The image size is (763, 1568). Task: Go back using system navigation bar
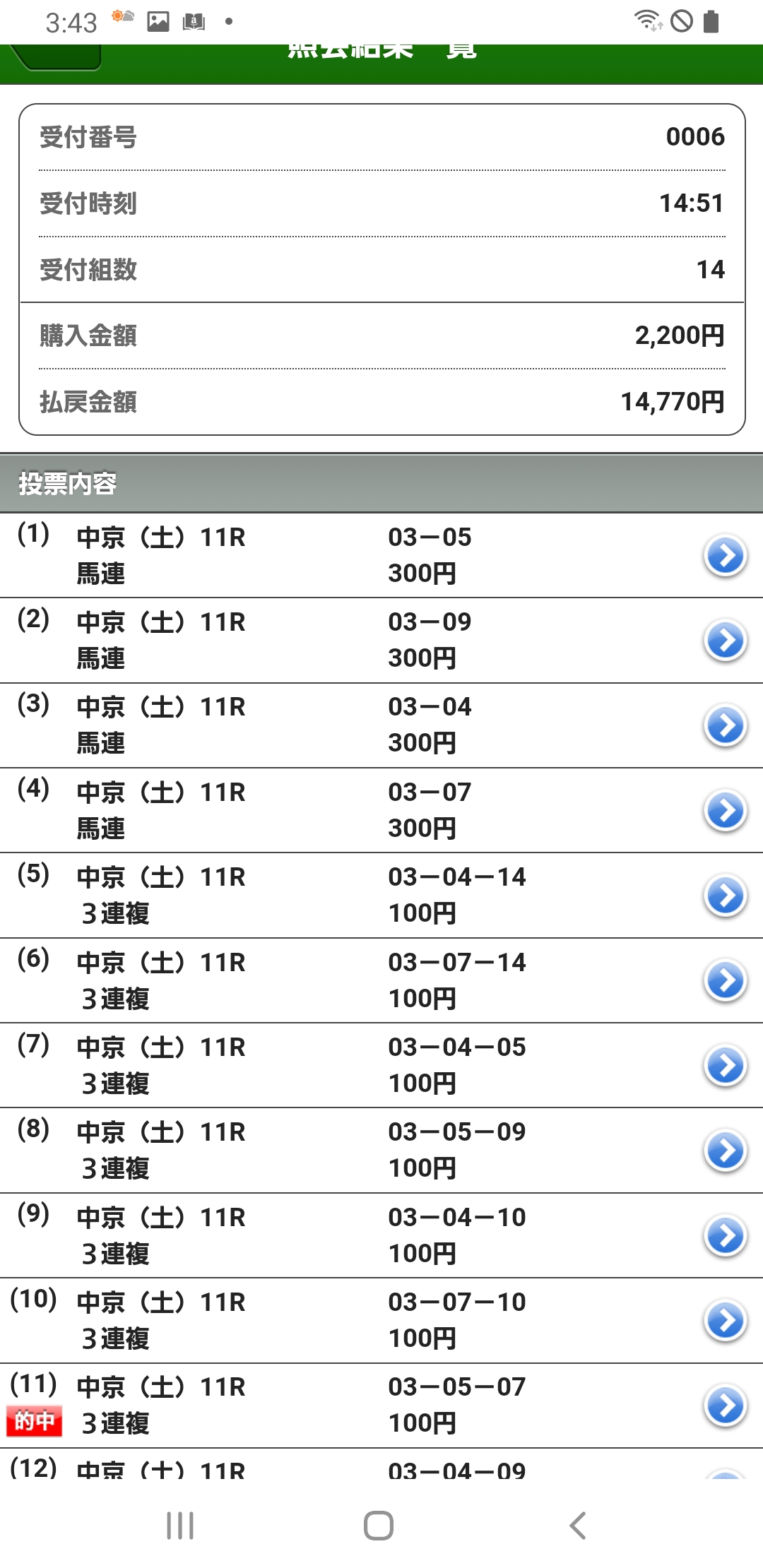tap(578, 1526)
